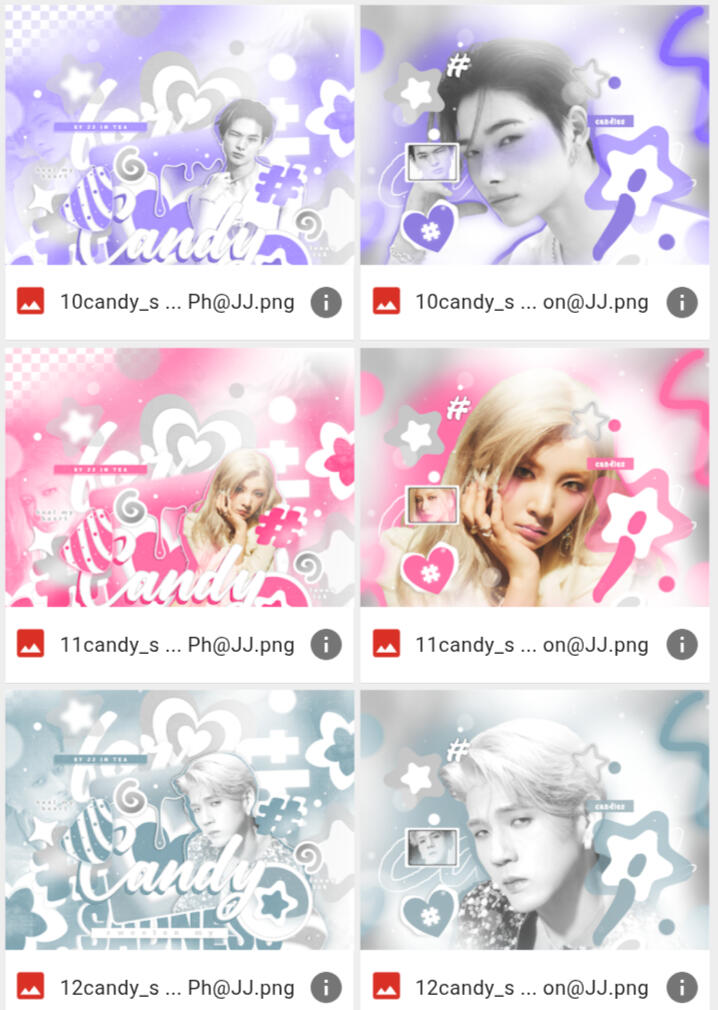View details of 11candy_s on@JJ.png
The height and width of the screenshot is (1010, 718).
tap(682, 645)
